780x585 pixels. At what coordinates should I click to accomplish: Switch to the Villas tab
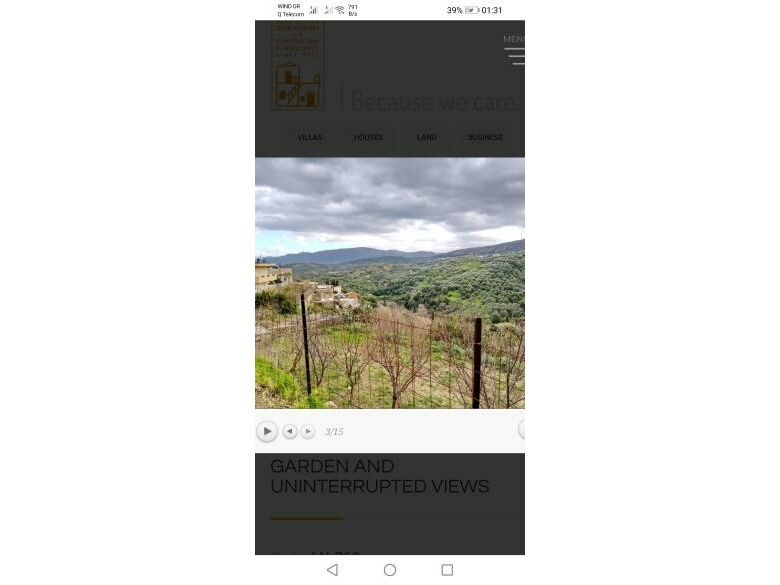pos(309,137)
